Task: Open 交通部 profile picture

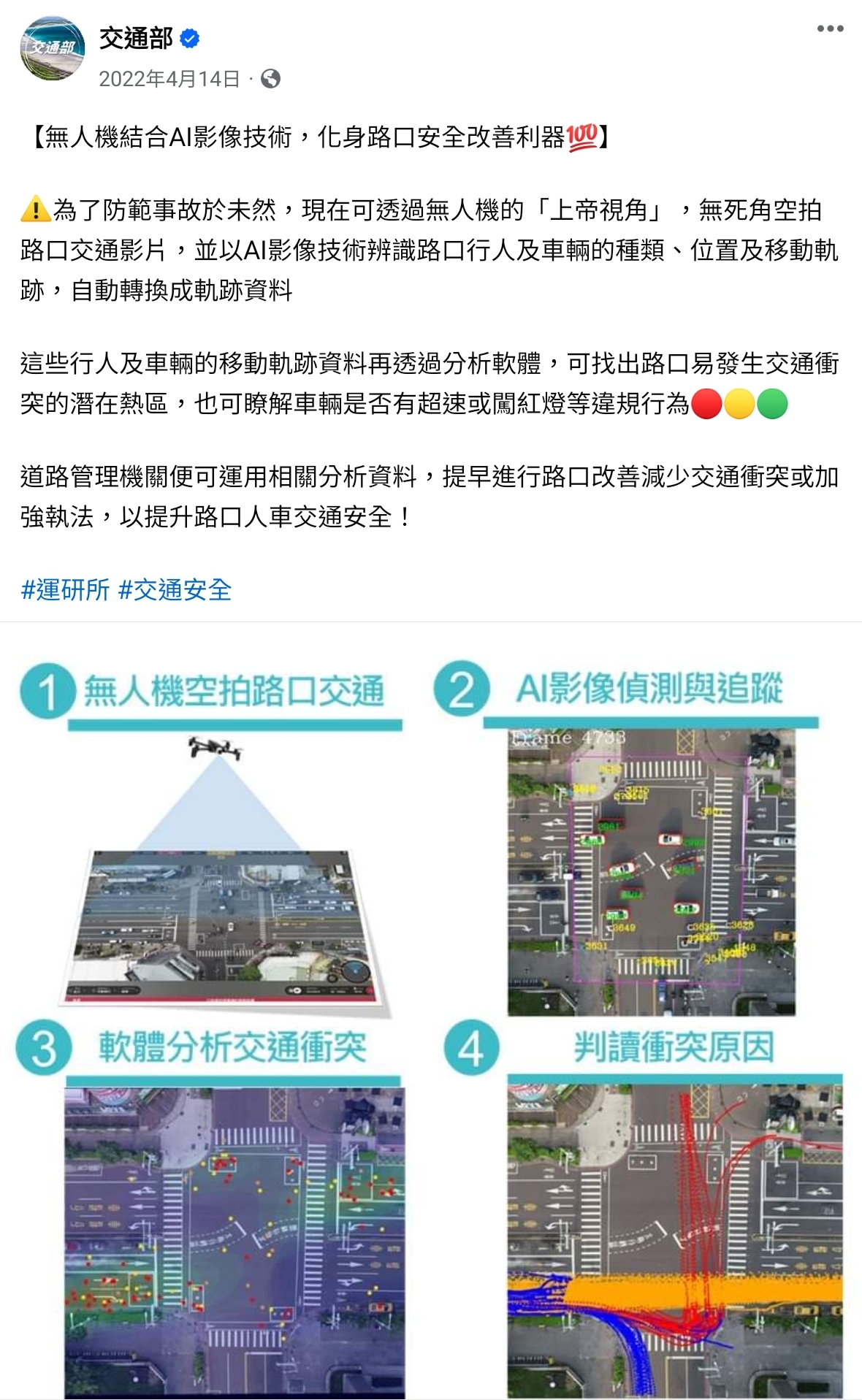Action: (52, 48)
